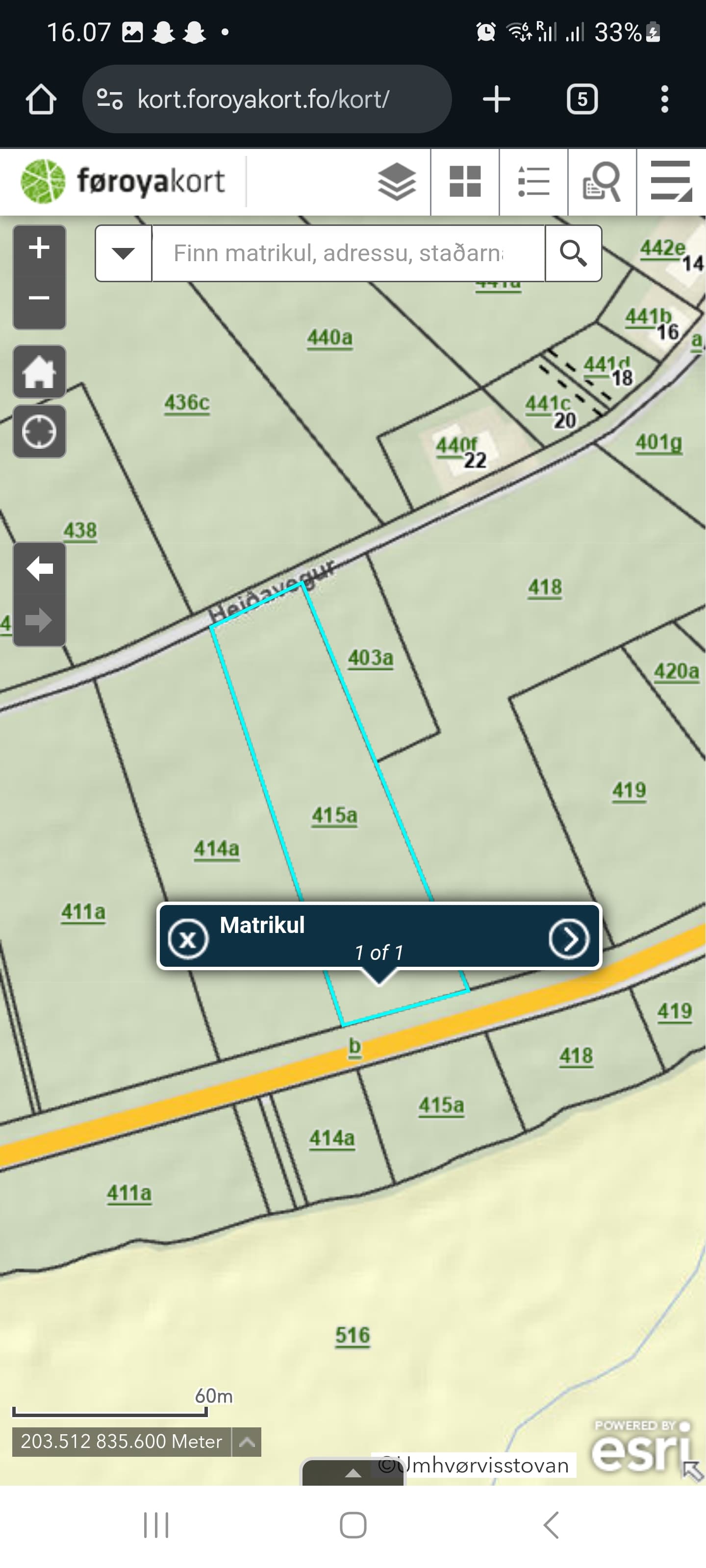Expand the bottom attribute panel handle
This screenshot has height=1568, width=706.
tap(353, 1473)
